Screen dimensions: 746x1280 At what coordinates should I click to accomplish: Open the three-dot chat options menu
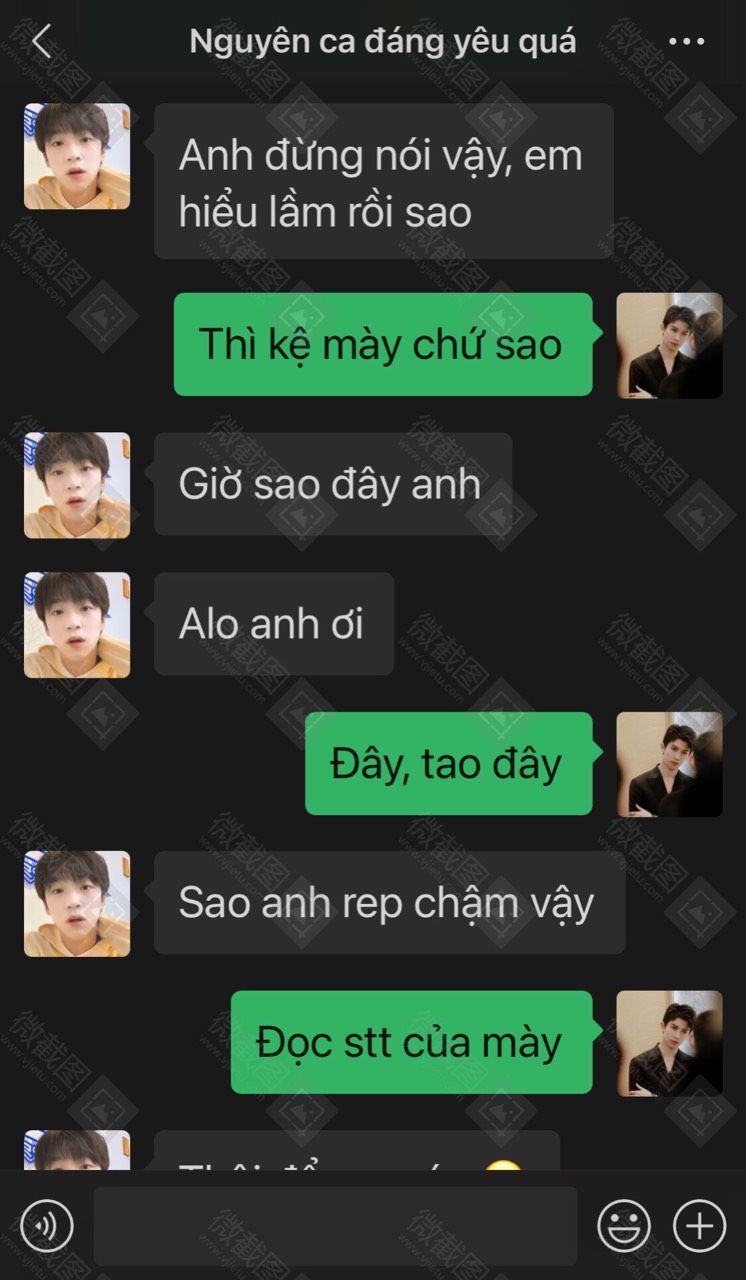click(x=686, y=42)
